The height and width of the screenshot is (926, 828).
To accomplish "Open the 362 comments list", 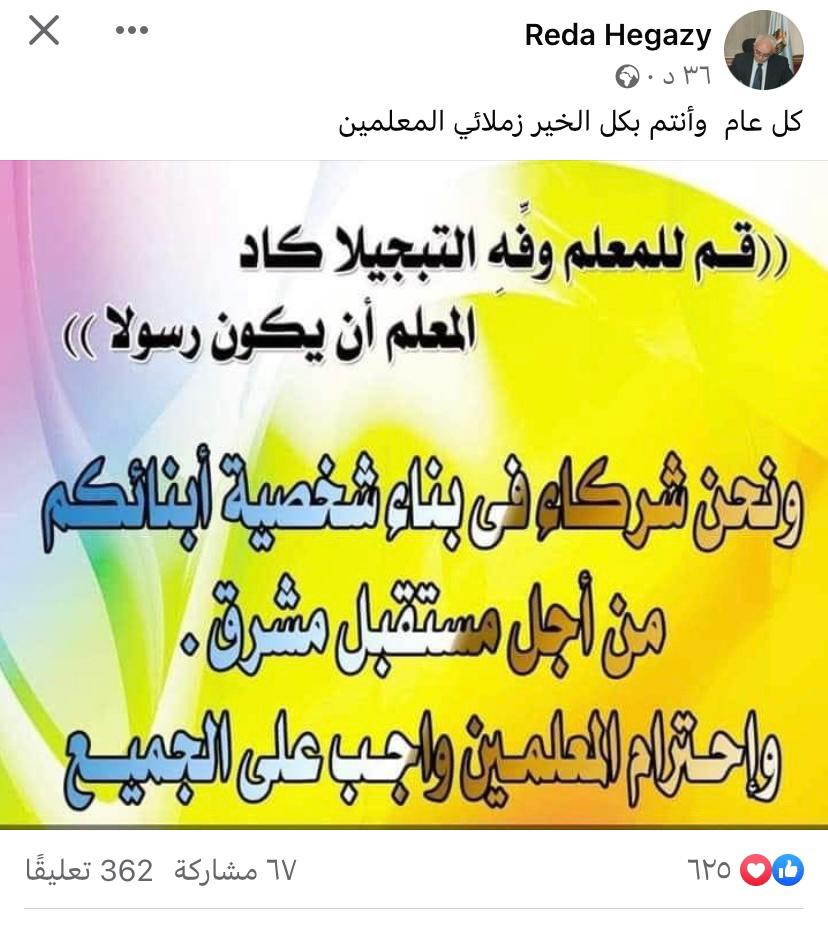I will tap(89, 870).
